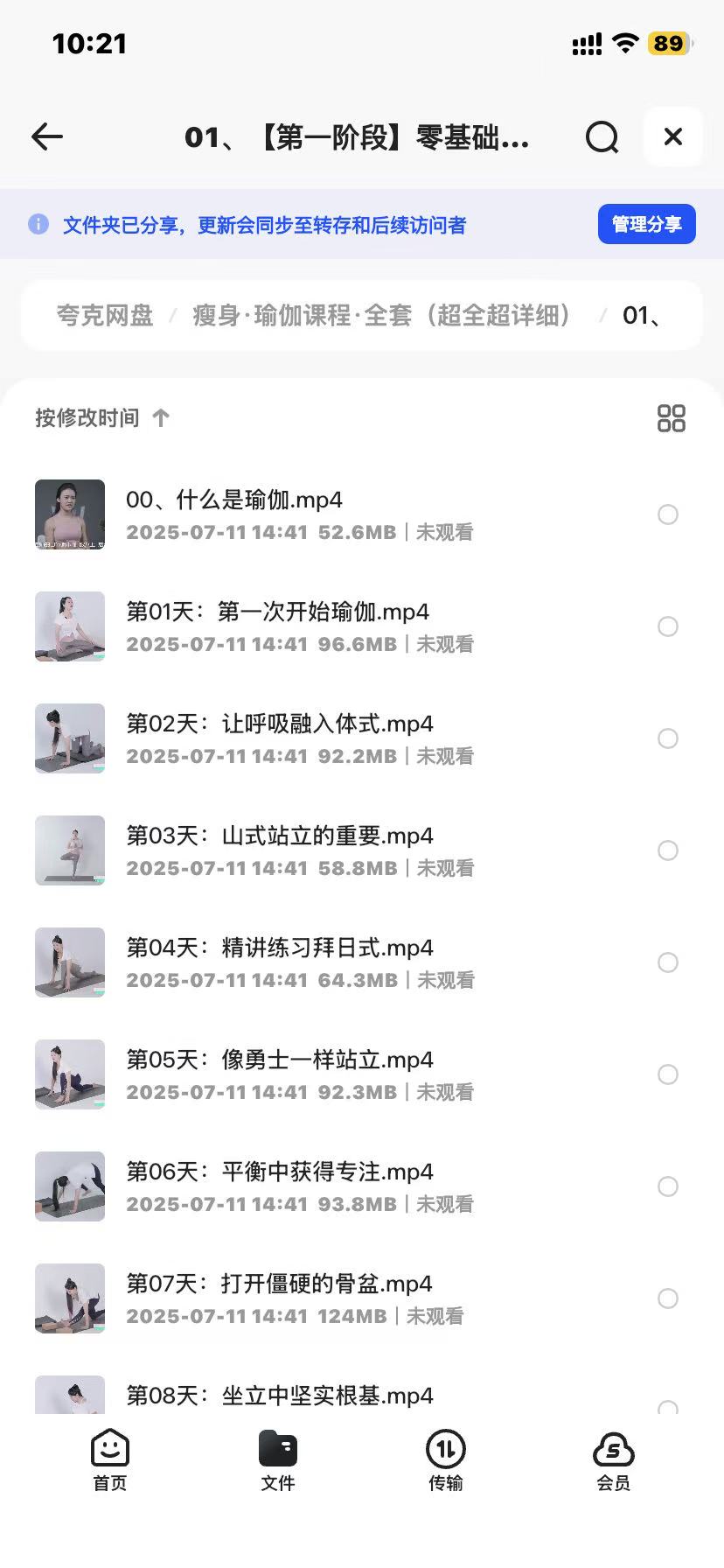Switch to the 首页 tab
Image resolution: width=724 pixels, height=1568 pixels.
point(110,1459)
